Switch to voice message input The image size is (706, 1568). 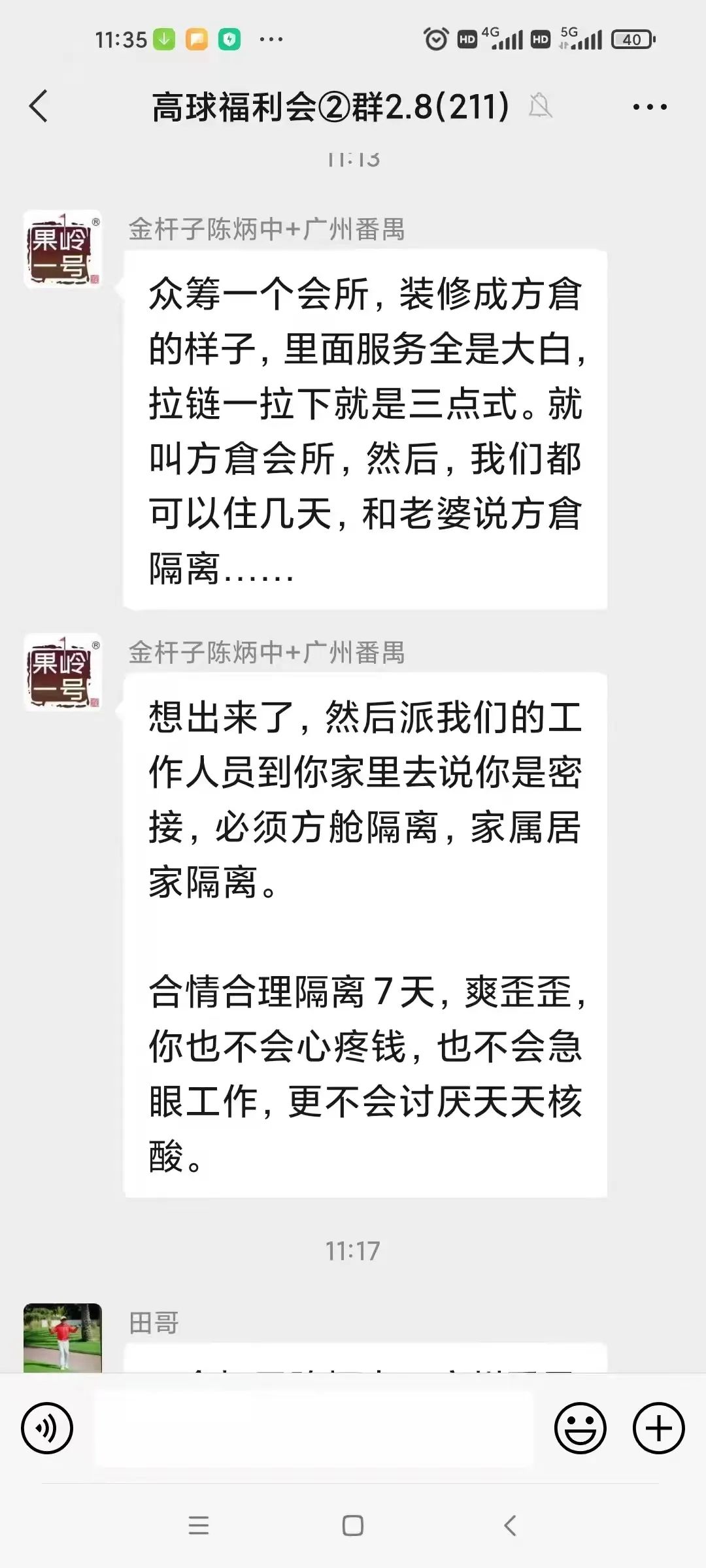point(47,1428)
